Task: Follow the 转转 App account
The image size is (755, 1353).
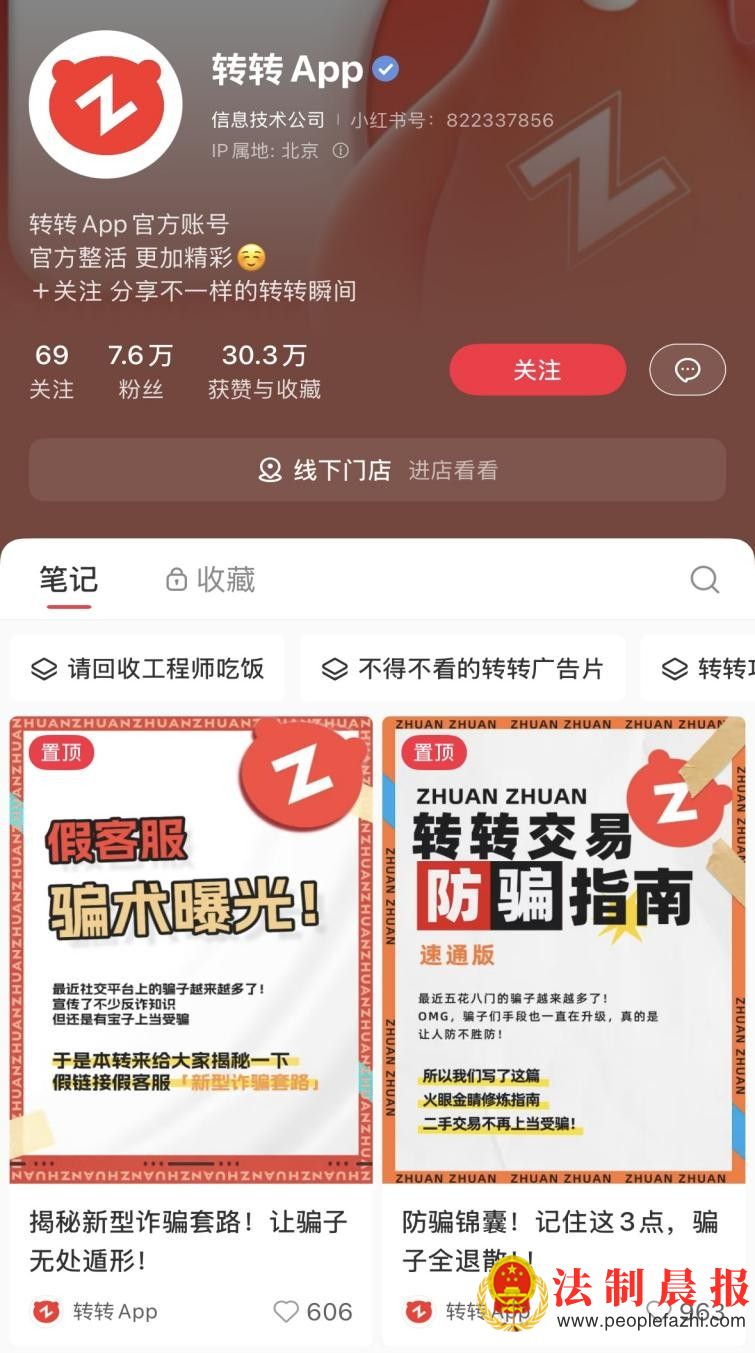Action: coord(537,370)
